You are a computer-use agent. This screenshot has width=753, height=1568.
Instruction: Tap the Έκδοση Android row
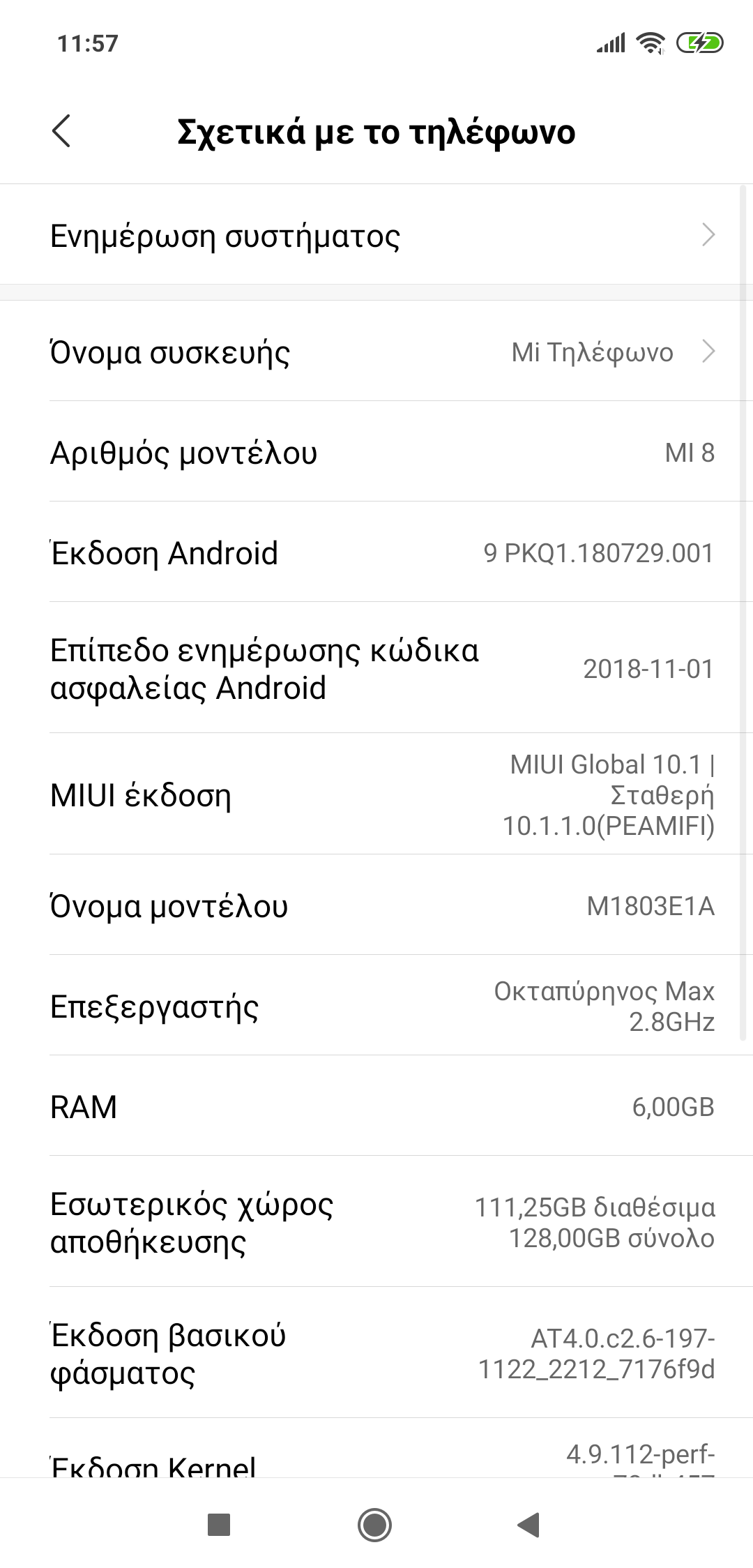[x=376, y=553]
